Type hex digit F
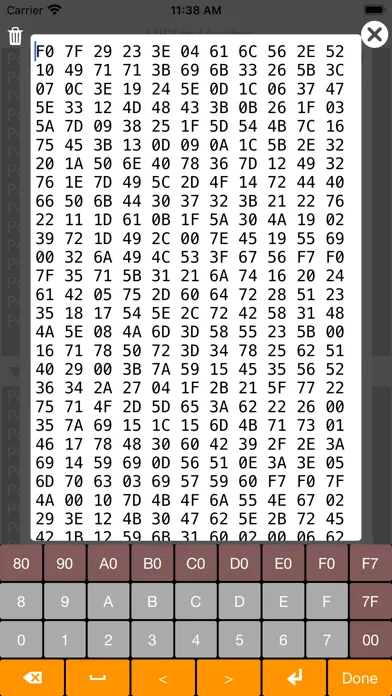This screenshot has height=696, width=392. tap(326, 601)
